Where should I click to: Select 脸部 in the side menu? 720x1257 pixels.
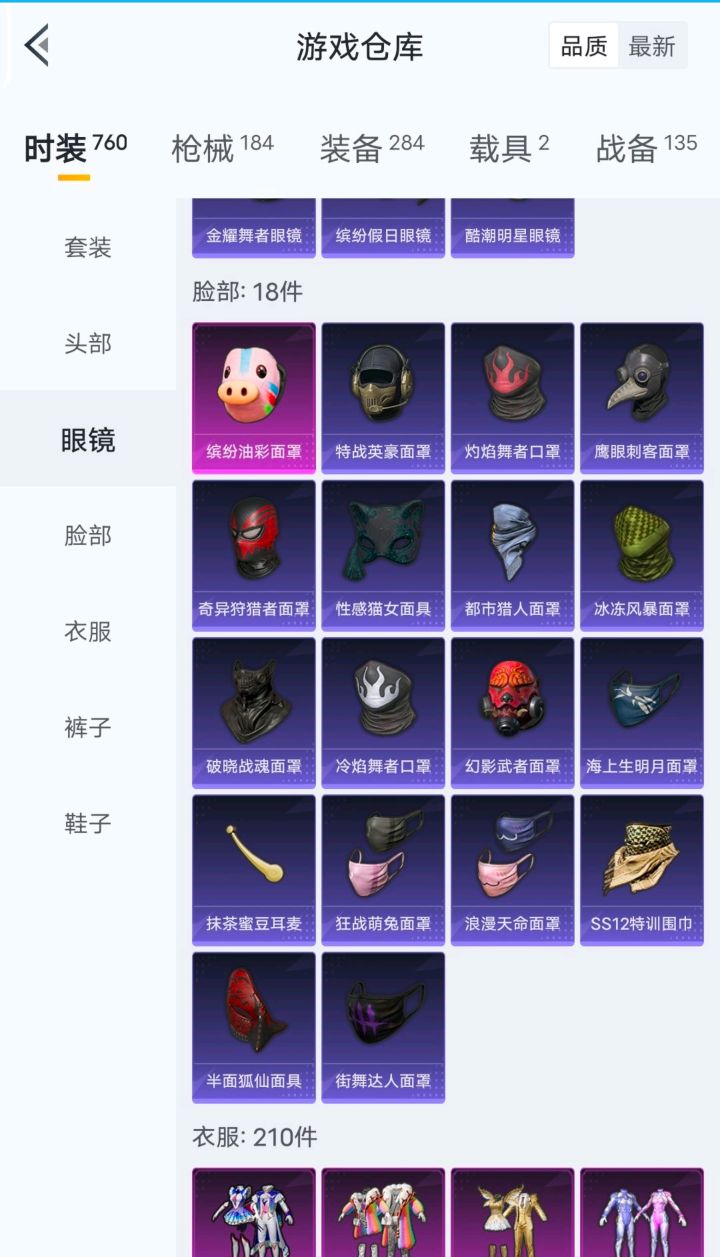(x=88, y=535)
